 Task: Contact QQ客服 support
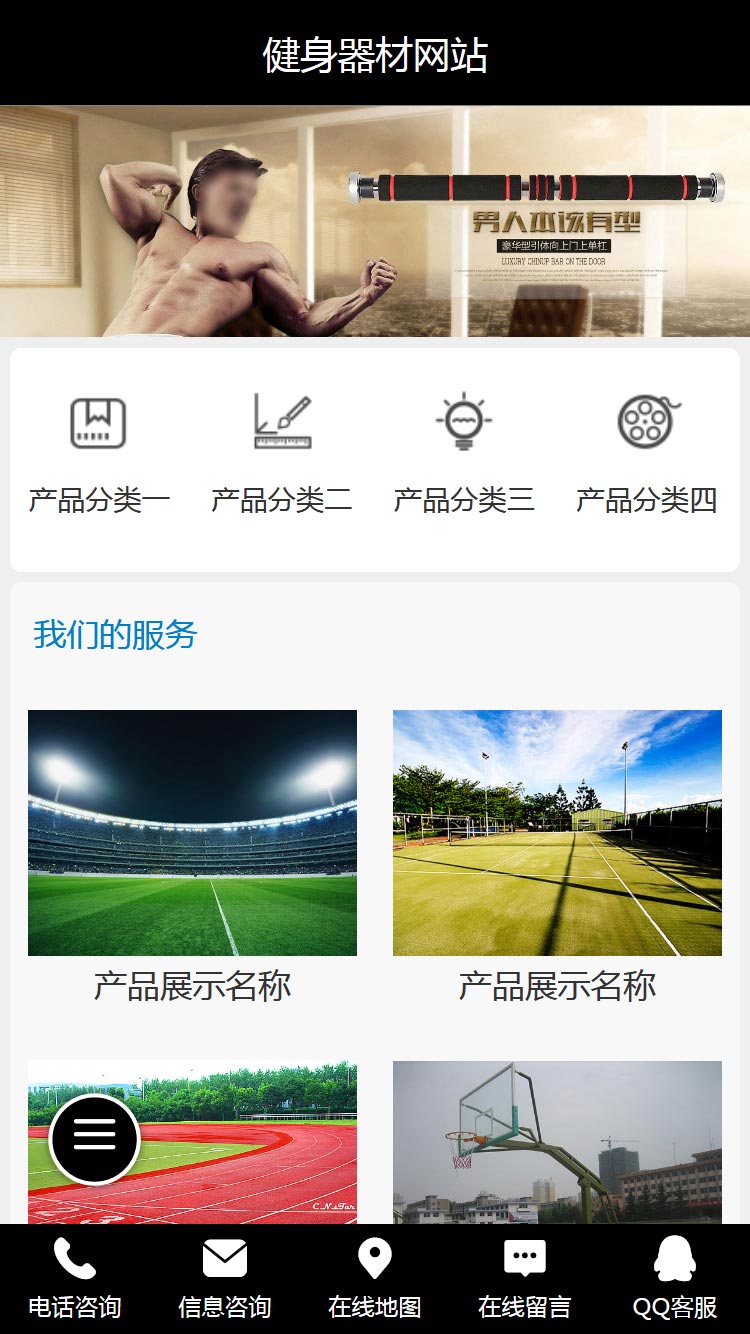(675, 1278)
